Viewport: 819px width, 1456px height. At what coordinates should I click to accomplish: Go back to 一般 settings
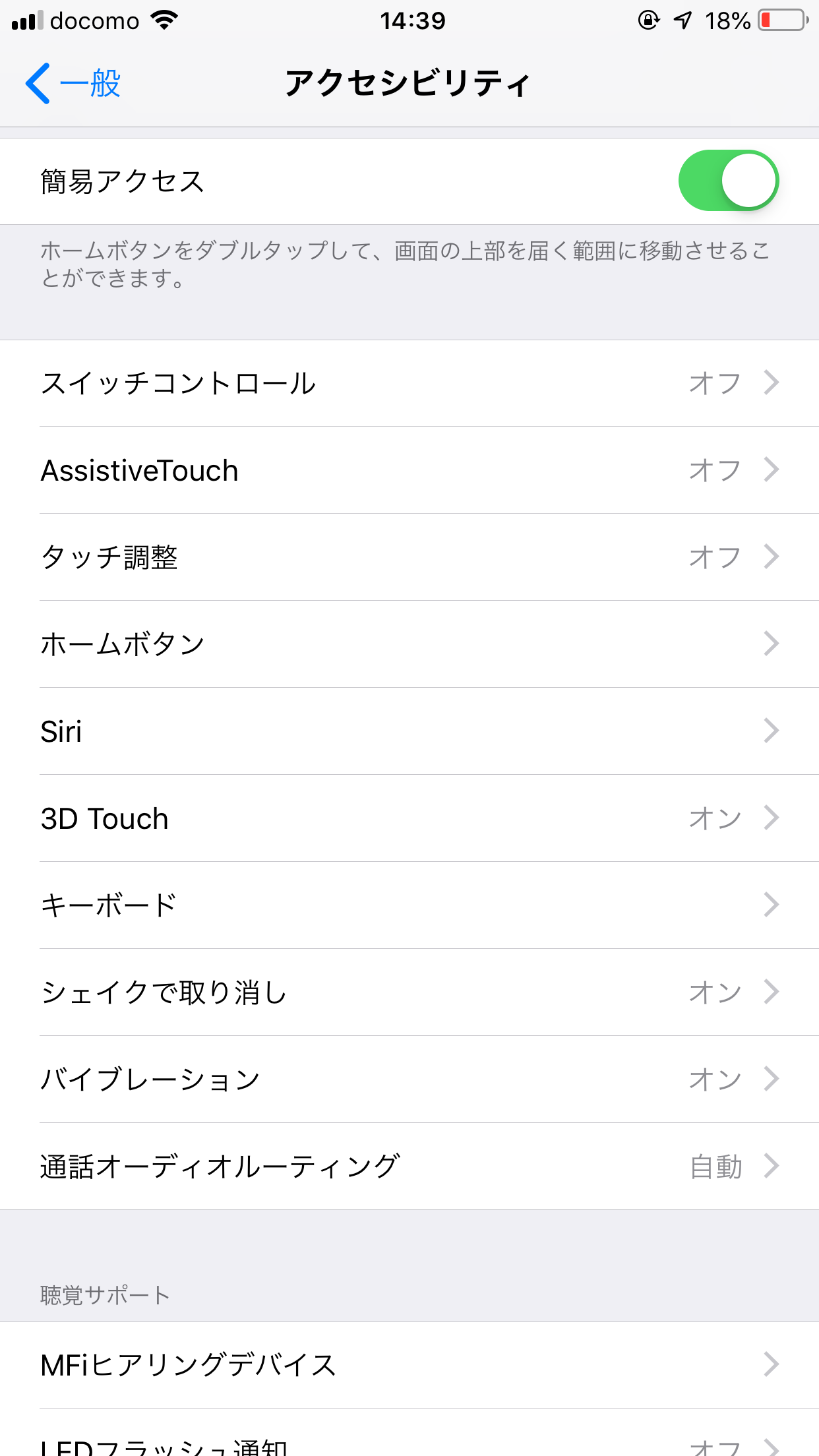[x=73, y=84]
